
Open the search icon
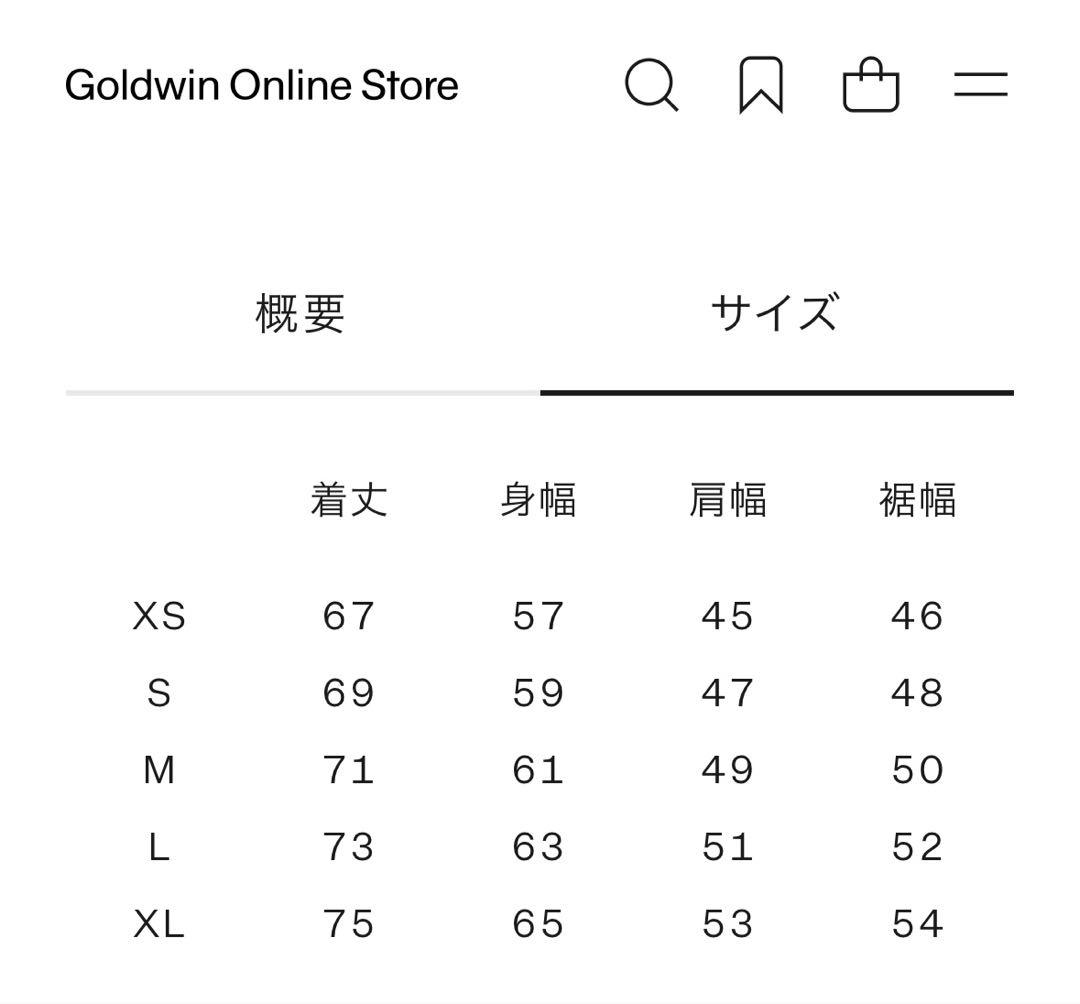click(x=652, y=85)
